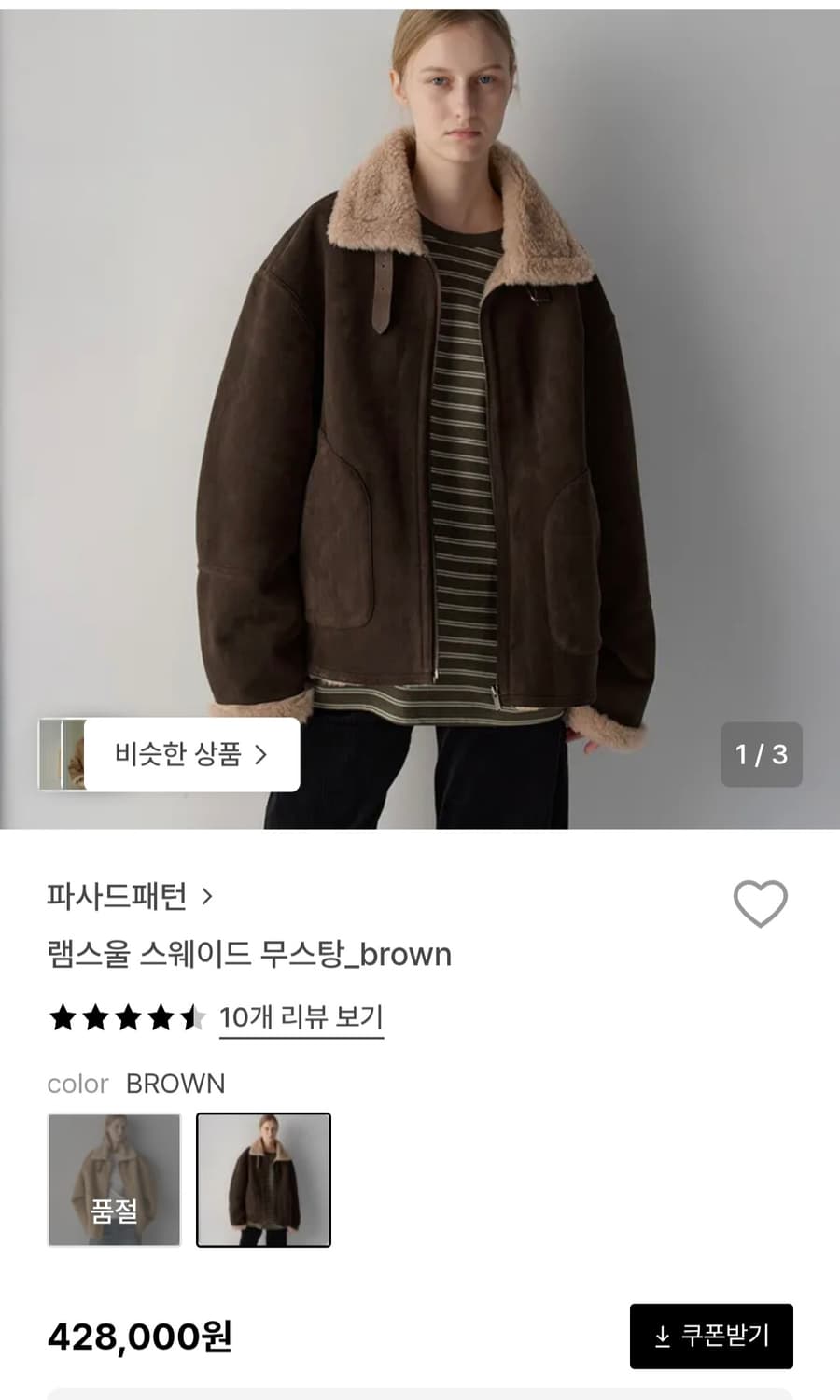The height and width of the screenshot is (1400, 840).
Task: Tap the sold-out 품절 color variant
Action: 114,1180
